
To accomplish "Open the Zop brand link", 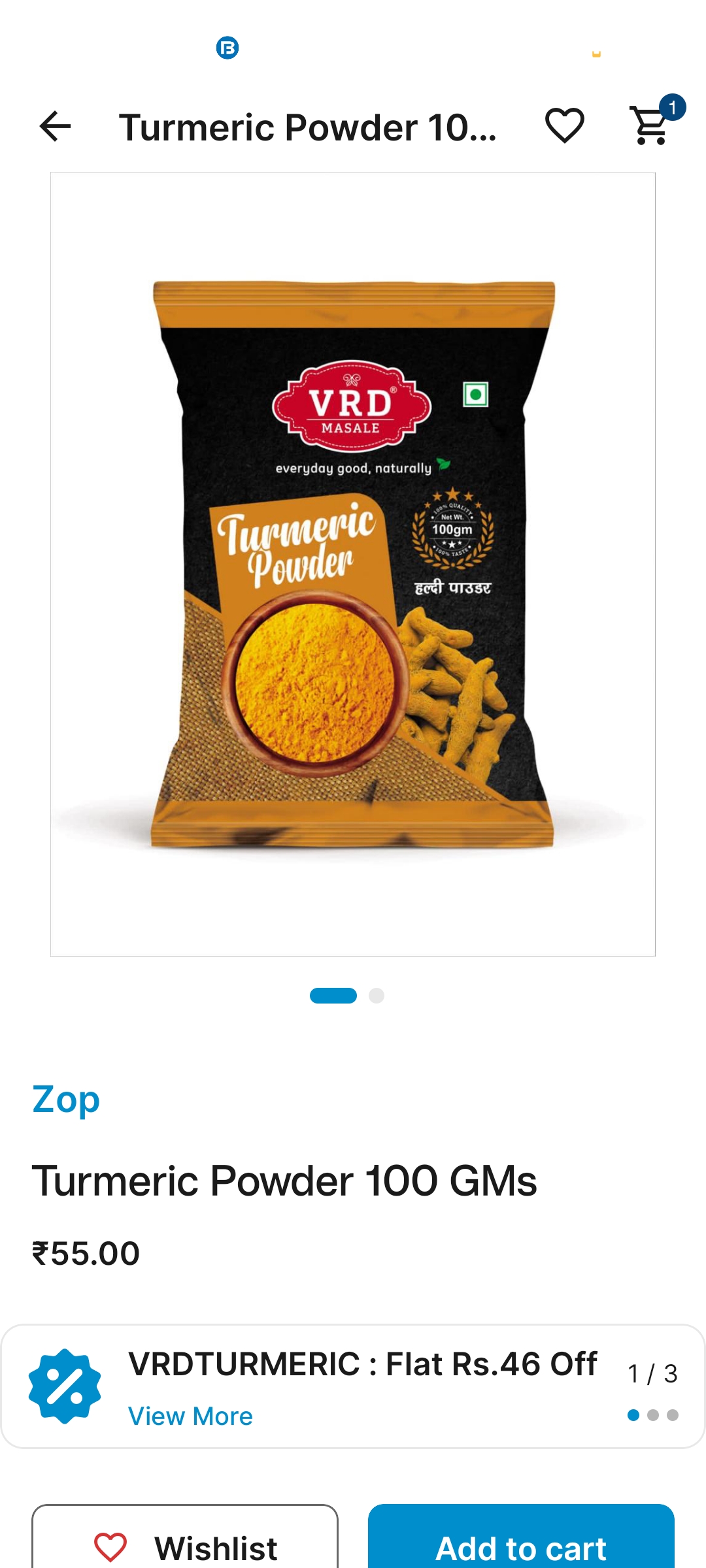I will [x=66, y=1099].
